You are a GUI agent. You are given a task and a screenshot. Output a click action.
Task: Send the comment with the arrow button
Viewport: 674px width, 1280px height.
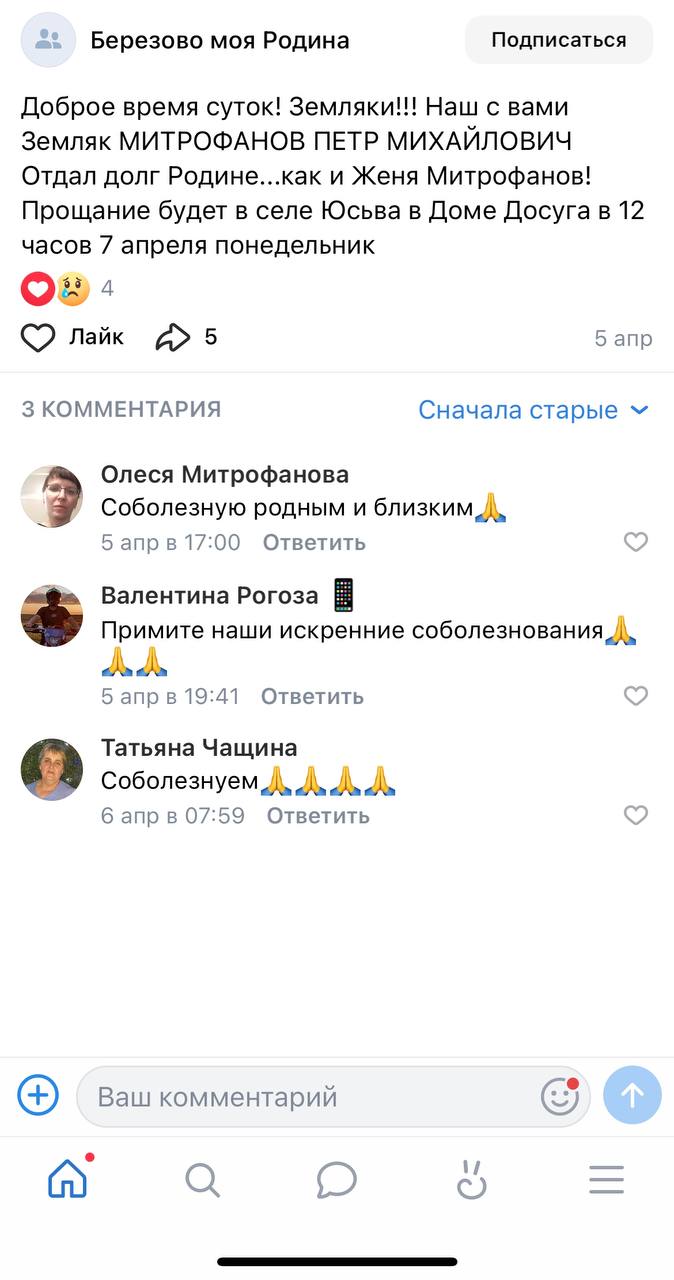632,1095
